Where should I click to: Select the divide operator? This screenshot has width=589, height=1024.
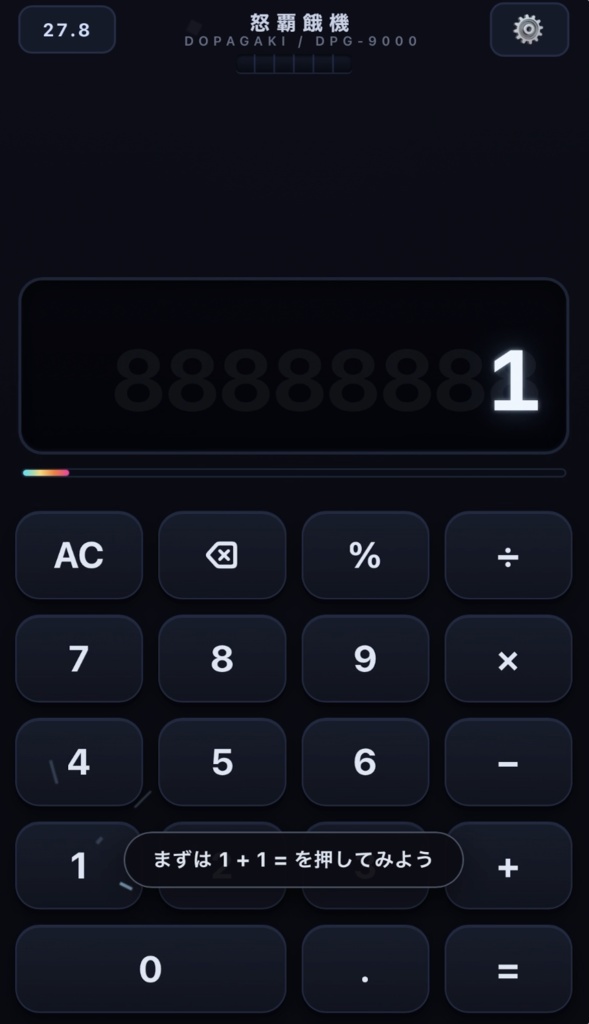[x=508, y=555]
